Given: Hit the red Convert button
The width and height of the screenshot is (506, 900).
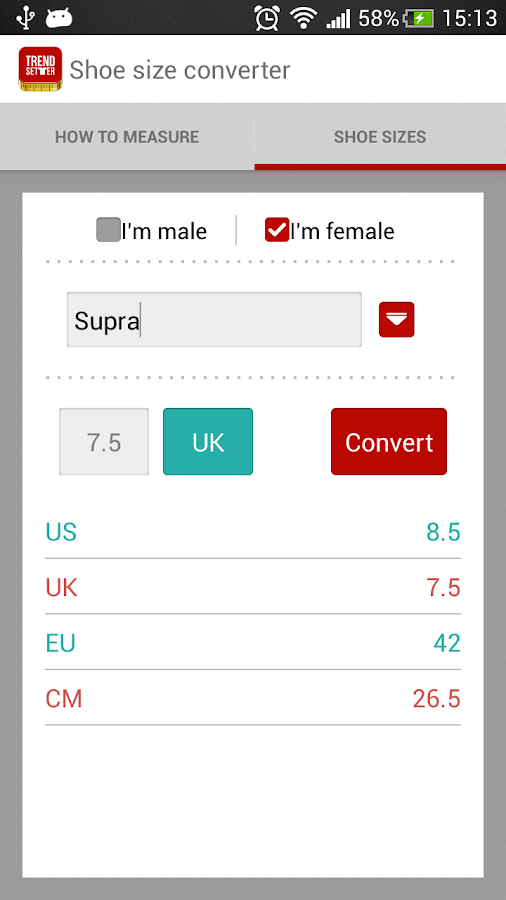Looking at the screenshot, I should tap(389, 441).
